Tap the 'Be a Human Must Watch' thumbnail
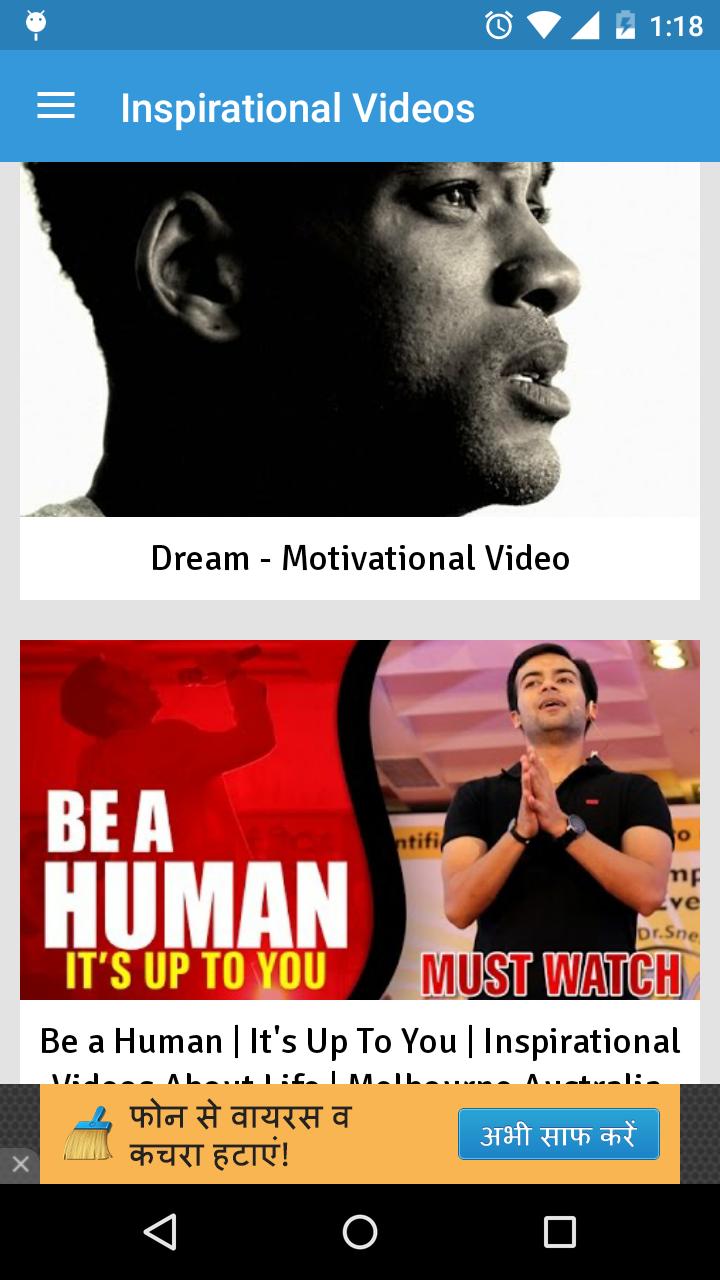Image resolution: width=720 pixels, height=1280 pixels. [360, 819]
